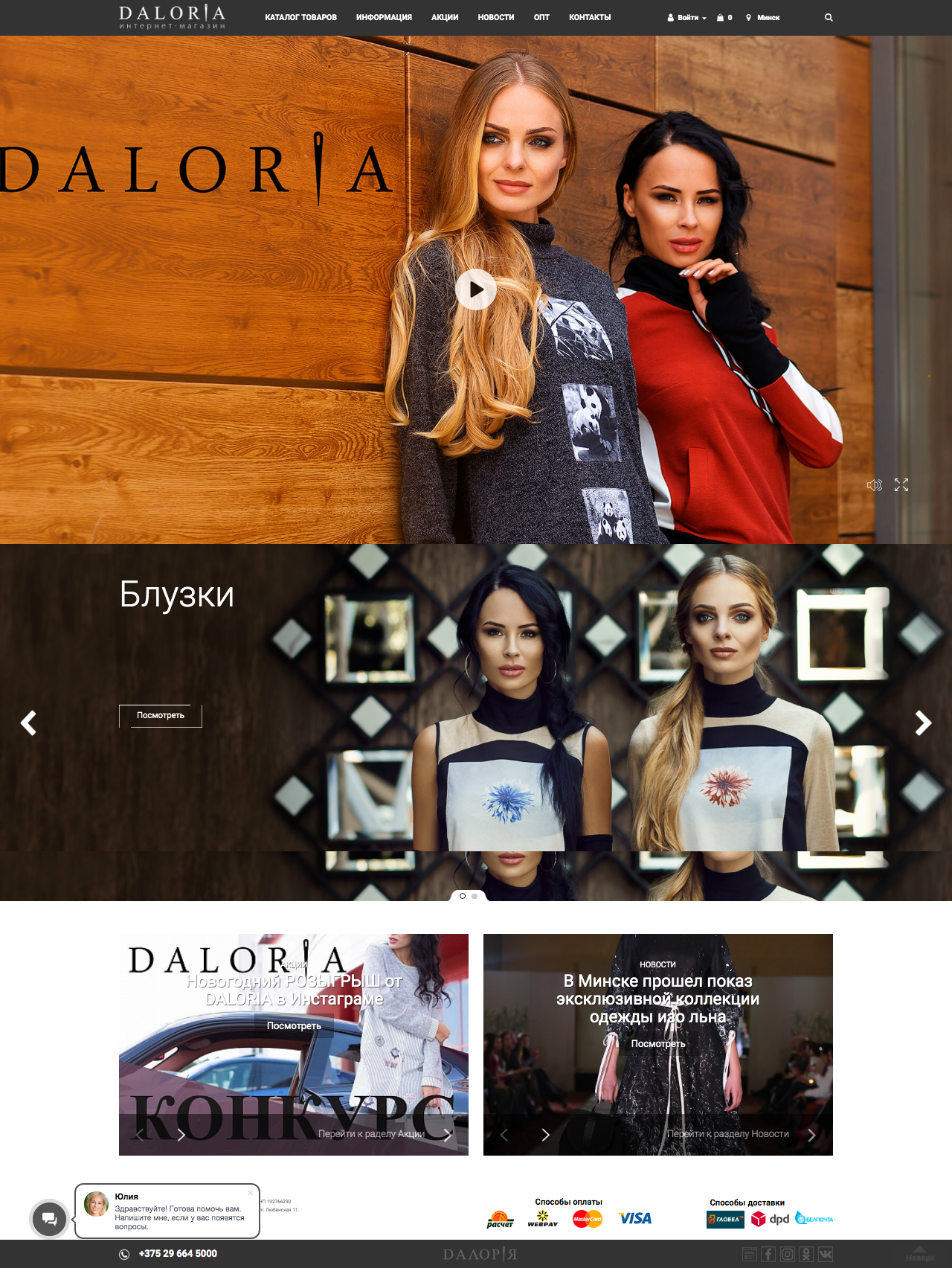
Task: Play the hero video
Action: click(x=476, y=289)
